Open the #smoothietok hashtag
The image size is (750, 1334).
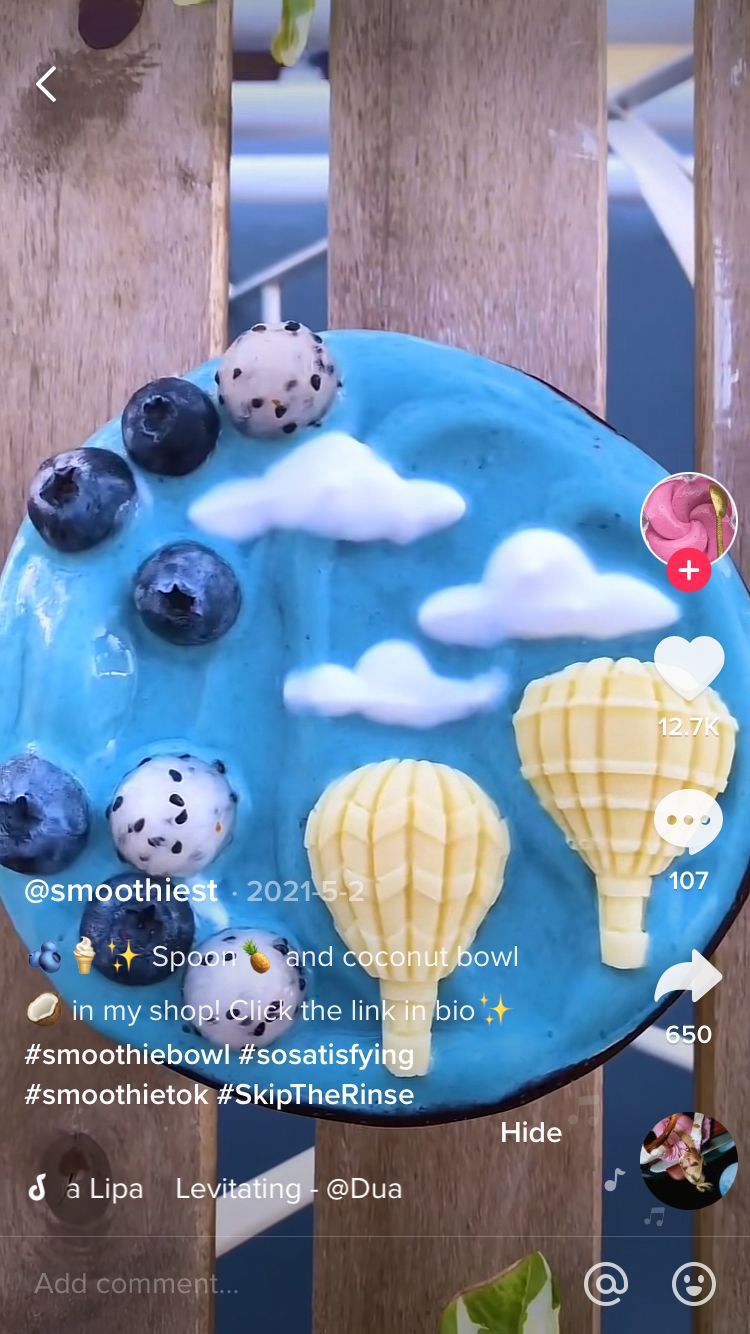[x=116, y=1094]
